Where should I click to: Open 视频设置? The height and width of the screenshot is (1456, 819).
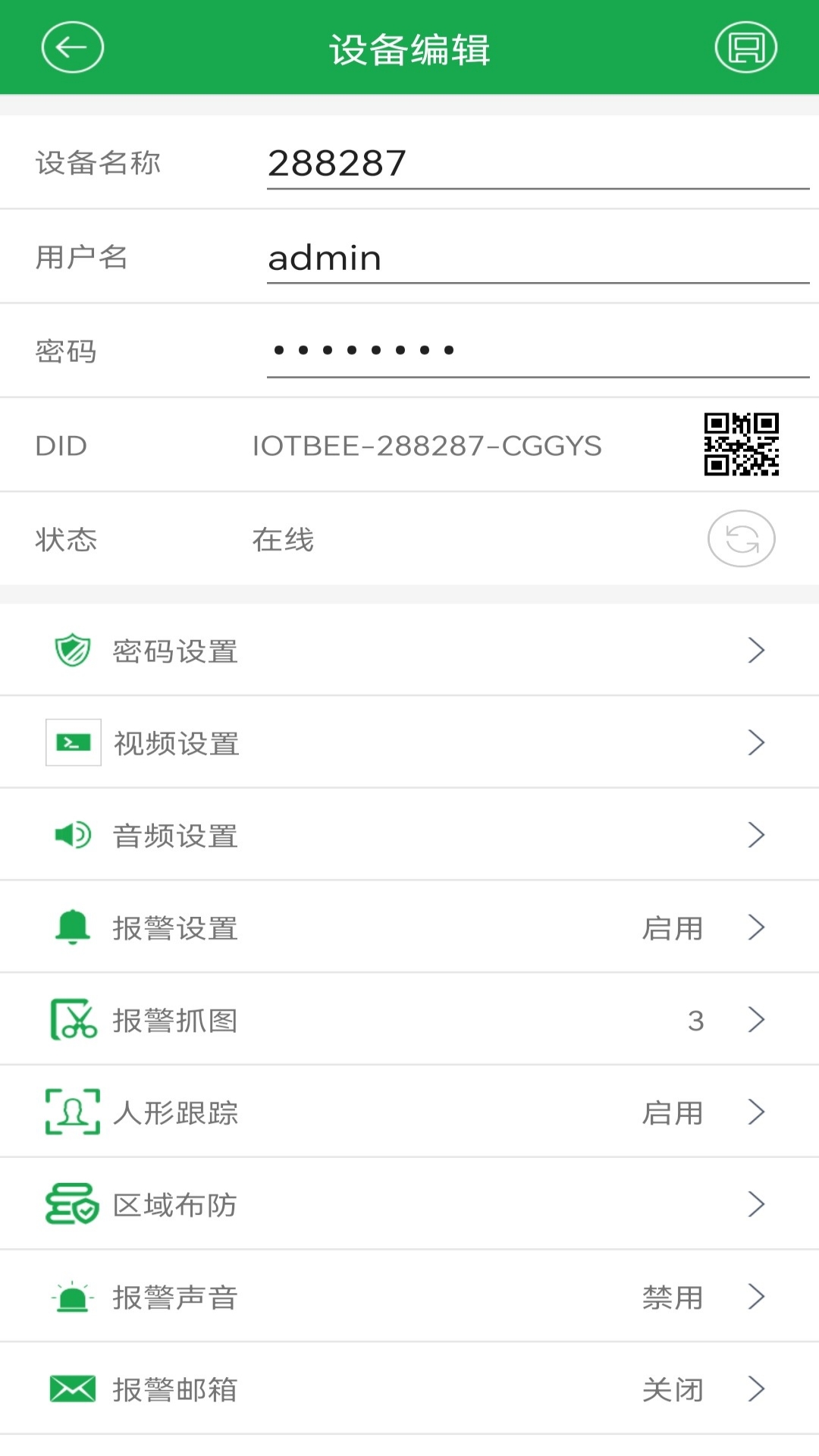click(409, 743)
